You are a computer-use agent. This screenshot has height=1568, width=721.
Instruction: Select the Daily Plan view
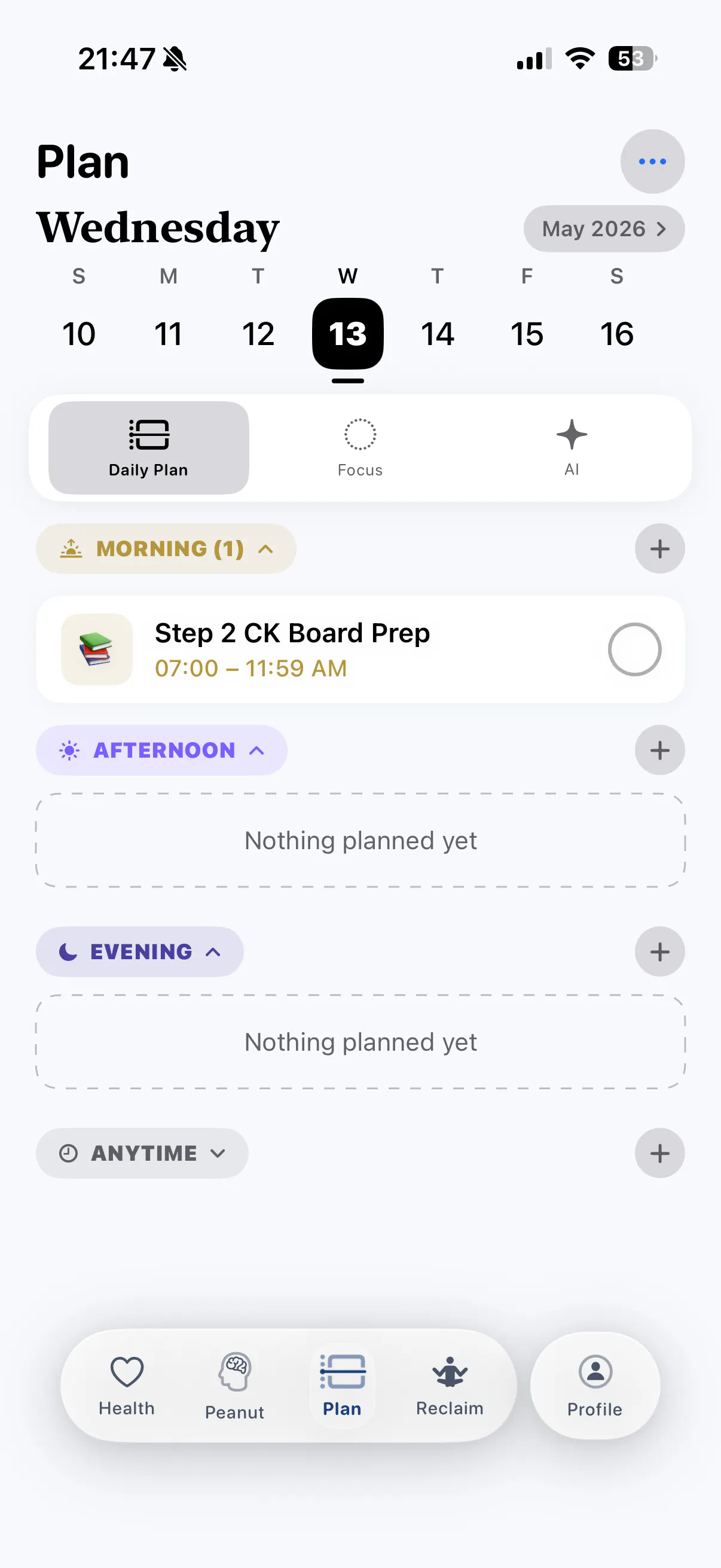point(148,448)
